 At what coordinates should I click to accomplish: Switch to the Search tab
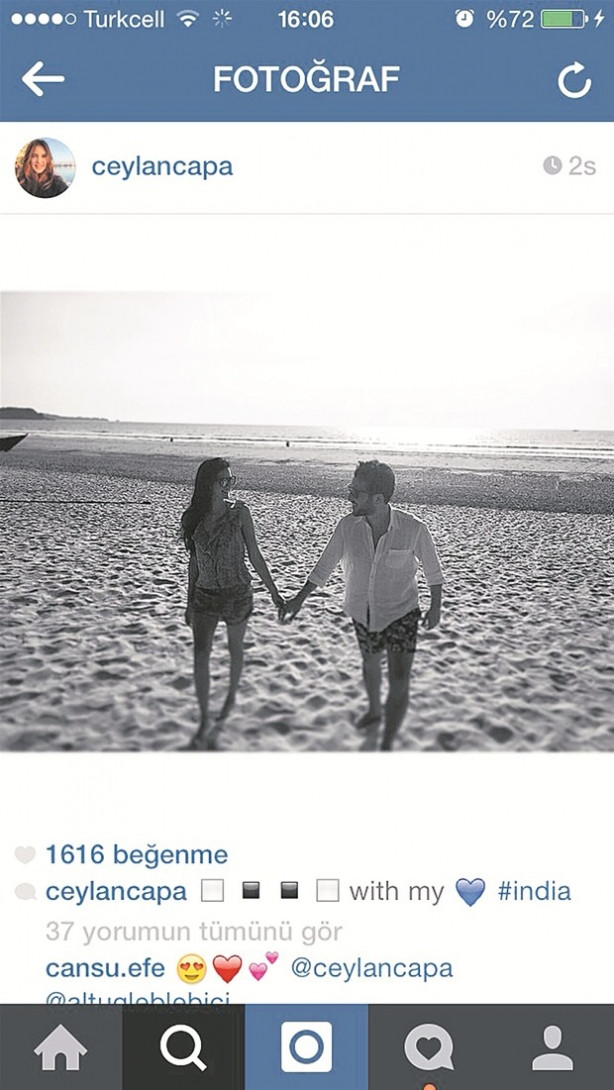point(184,1047)
